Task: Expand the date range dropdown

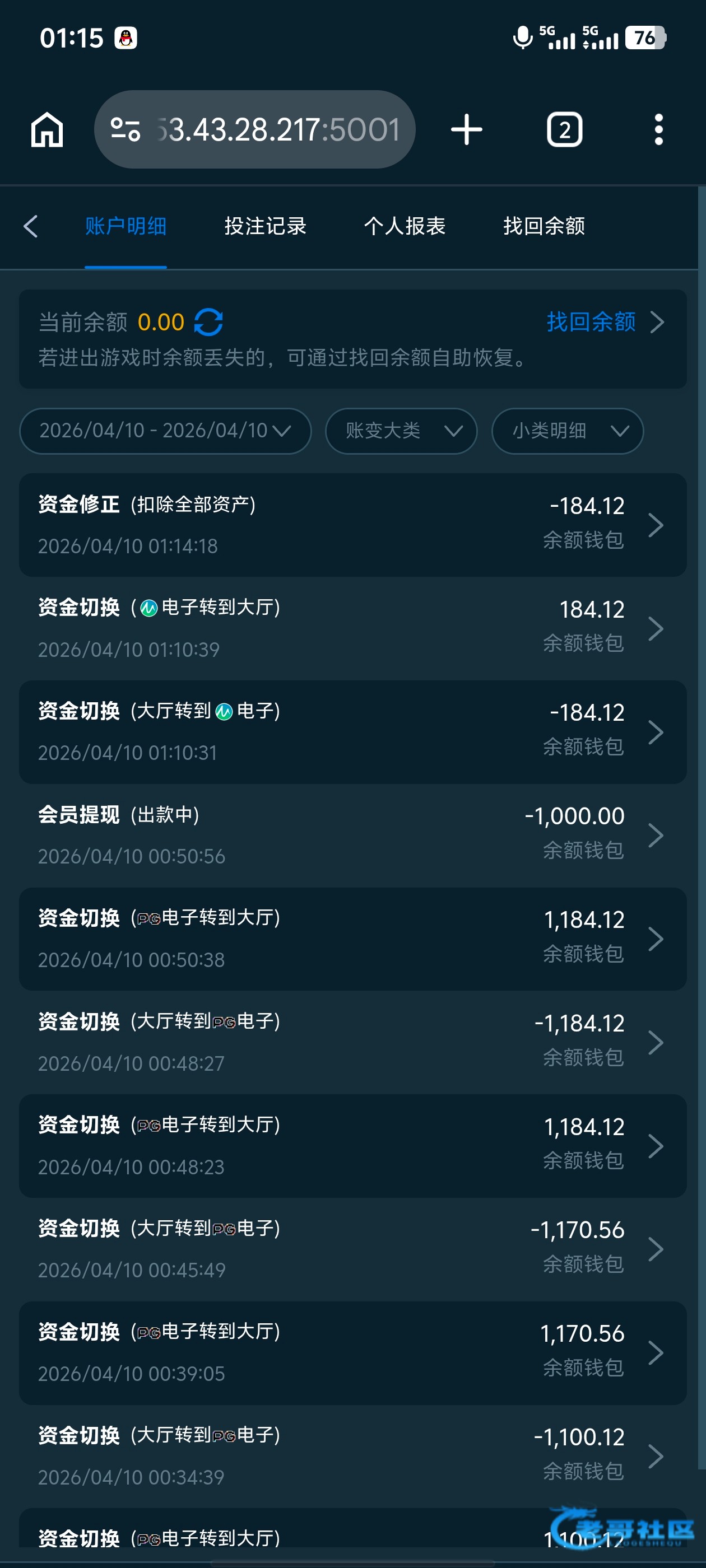Action: (165, 431)
